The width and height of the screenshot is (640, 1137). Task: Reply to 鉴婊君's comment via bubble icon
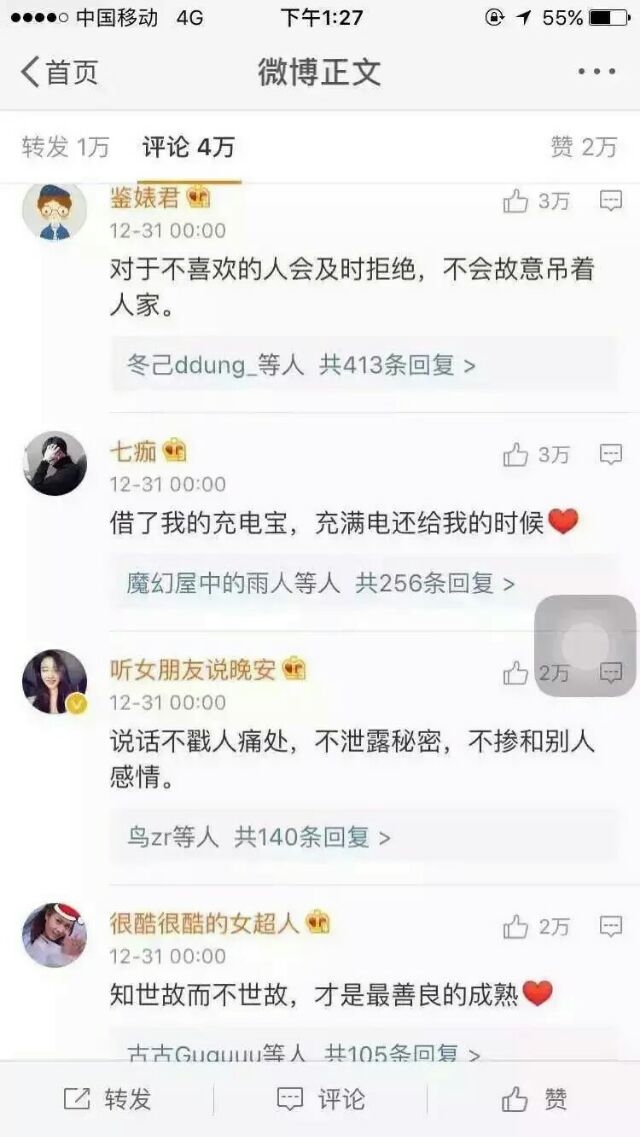[611, 201]
